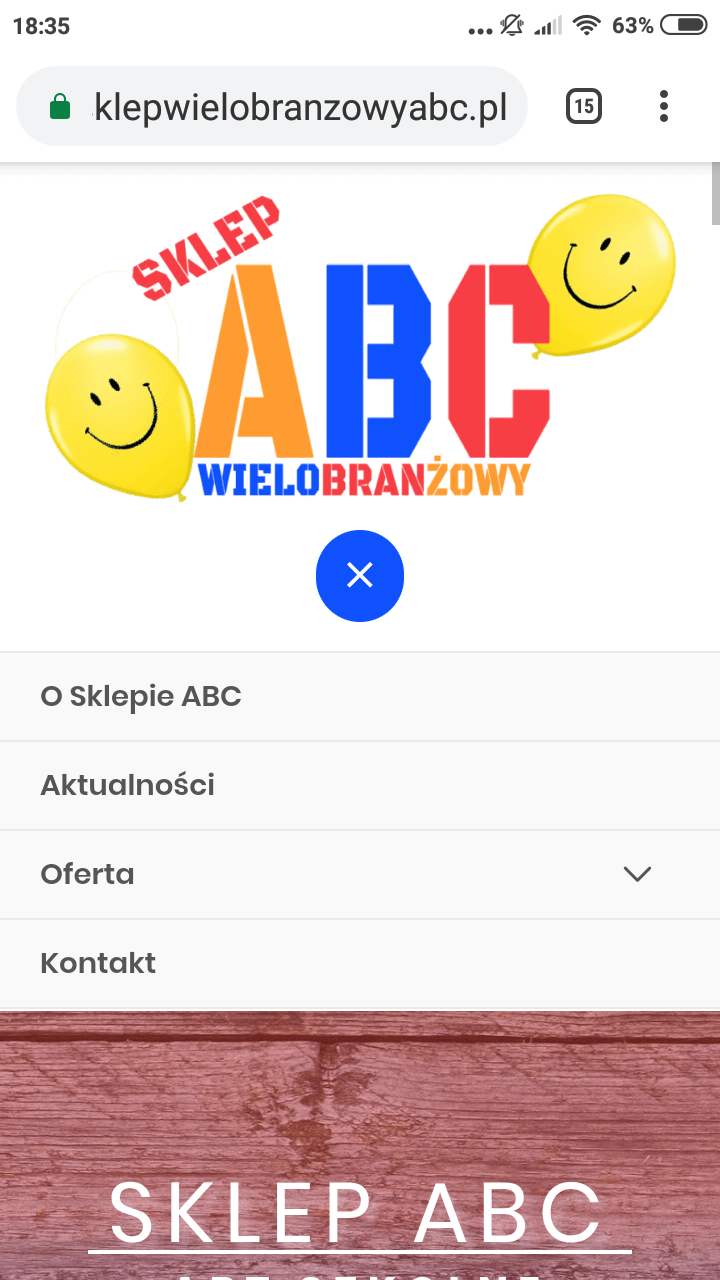Go to the Aktualności section

coord(360,786)
